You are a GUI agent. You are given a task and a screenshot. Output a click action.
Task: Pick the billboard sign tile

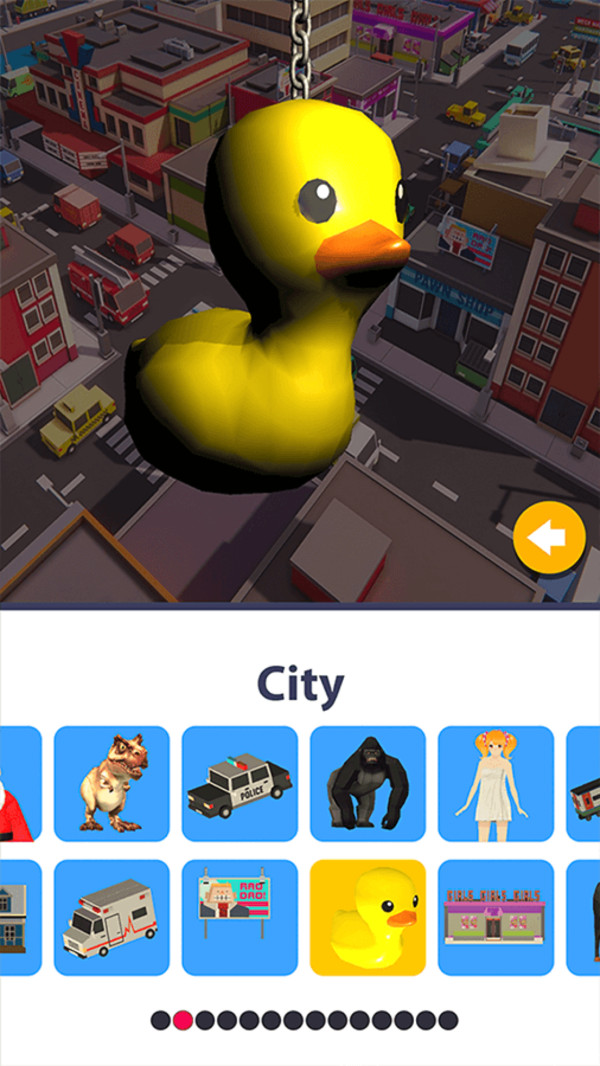click(240, 917)
